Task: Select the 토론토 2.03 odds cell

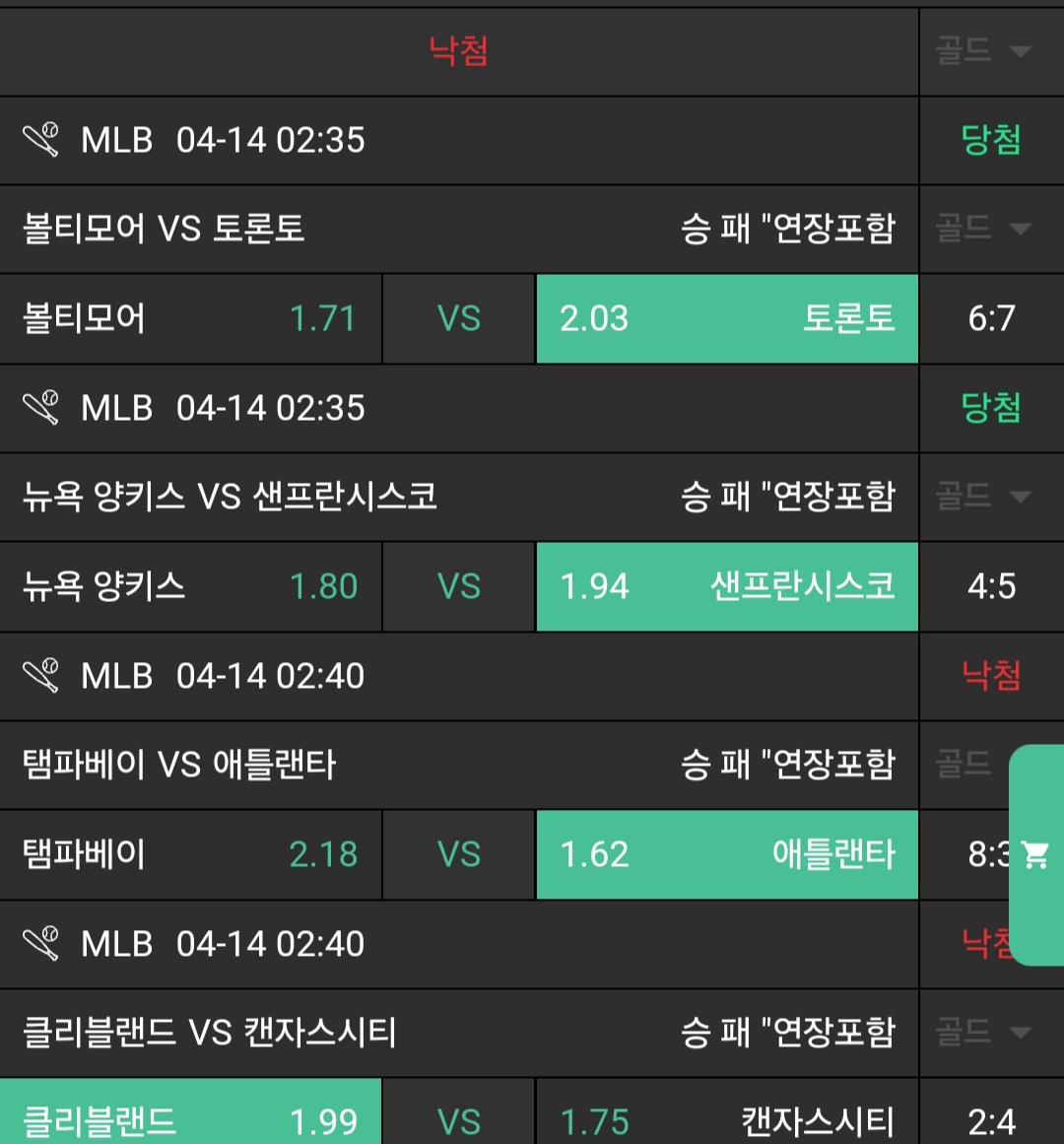Action: point(727,318)
